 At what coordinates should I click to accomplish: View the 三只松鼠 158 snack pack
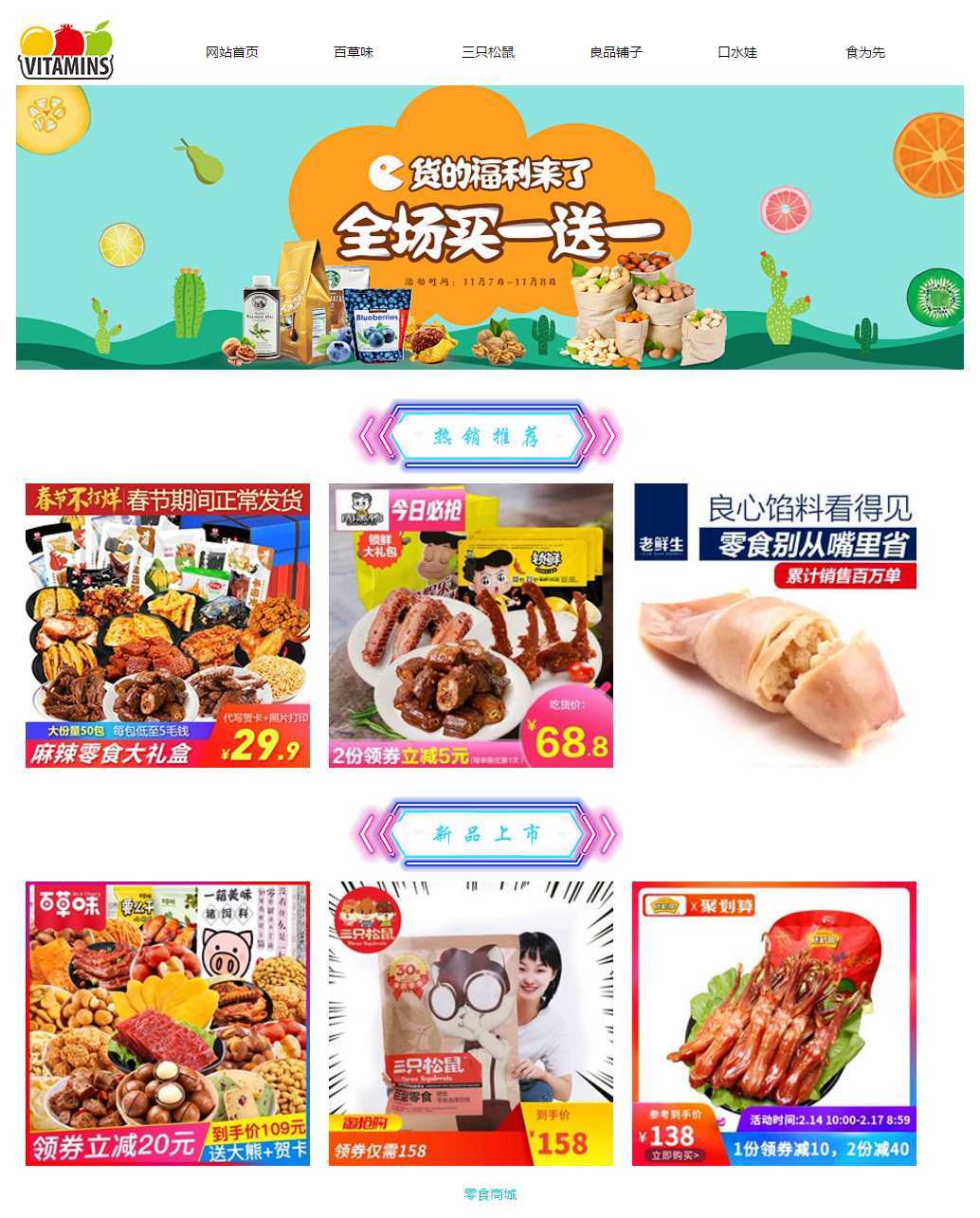471,1024
